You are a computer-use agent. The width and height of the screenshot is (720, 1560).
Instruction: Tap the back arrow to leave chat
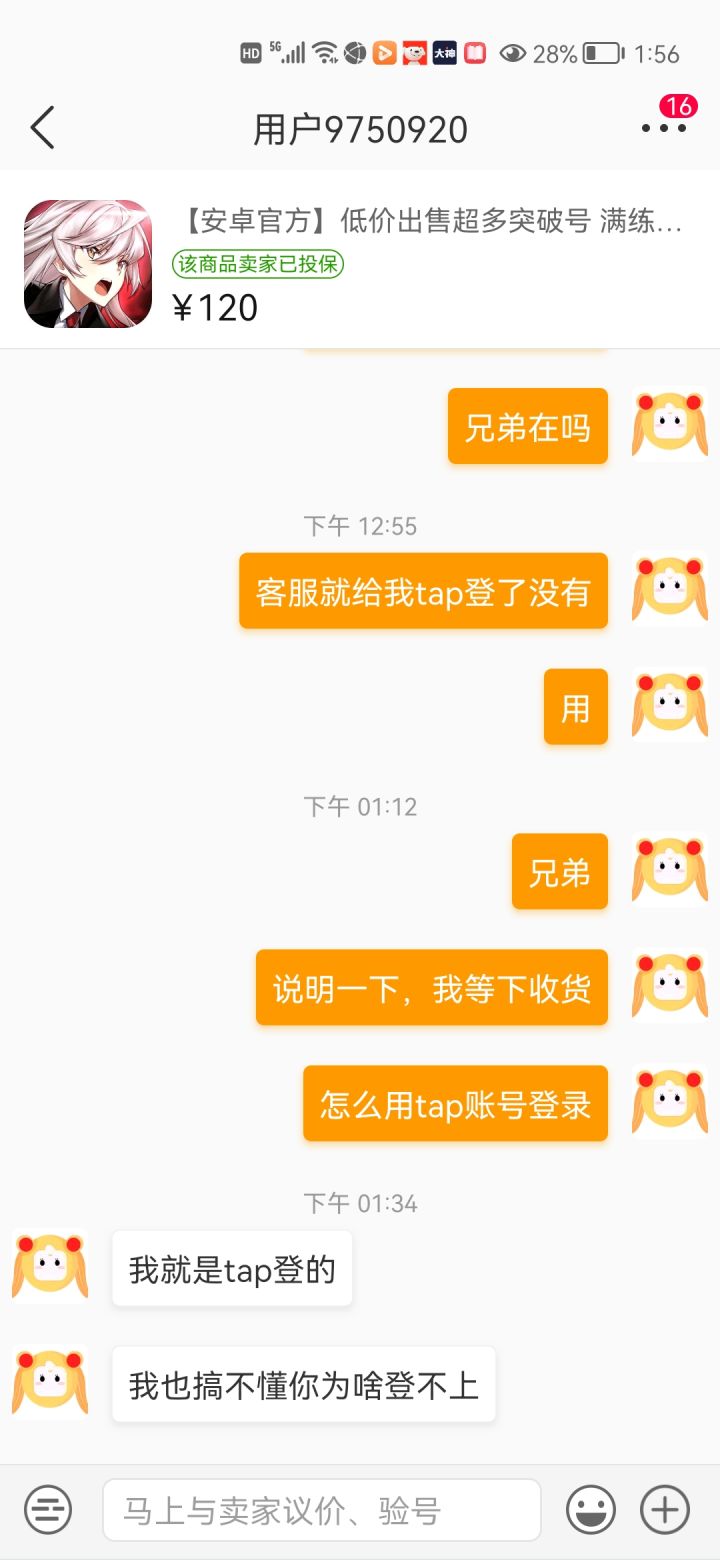(42, 128)
